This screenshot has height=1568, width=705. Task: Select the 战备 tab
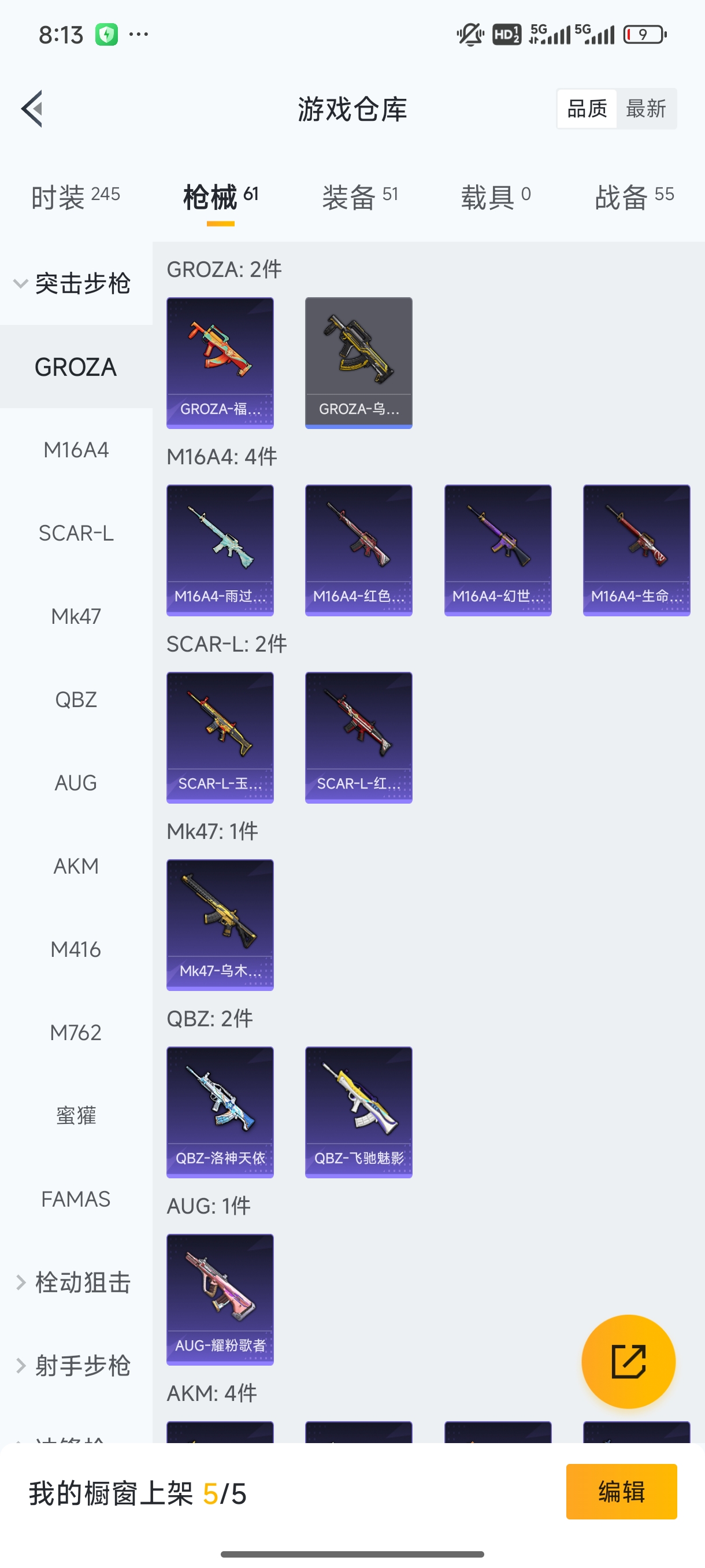click(634, 197)
